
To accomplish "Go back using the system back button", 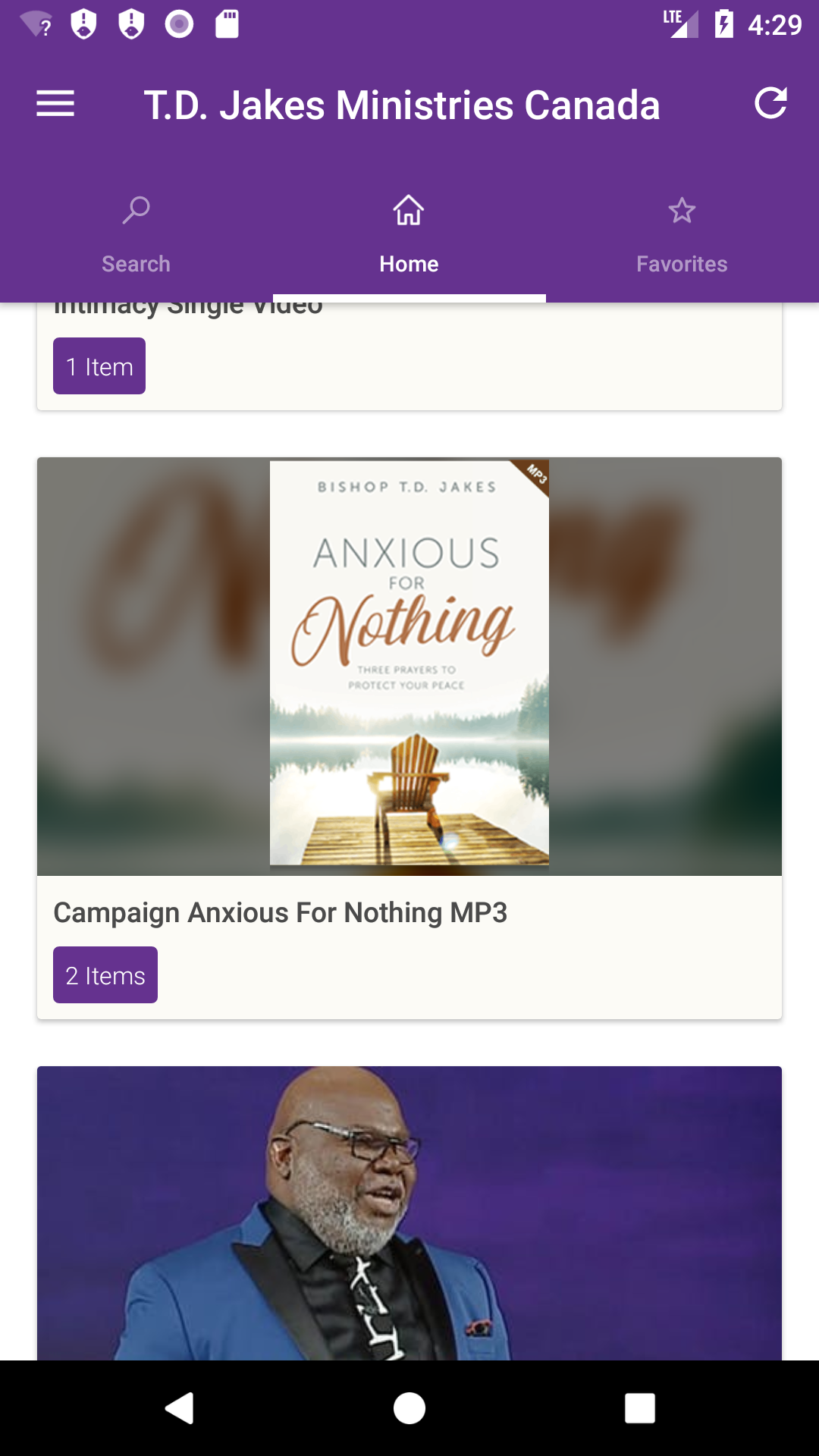I will (180, 1408).
